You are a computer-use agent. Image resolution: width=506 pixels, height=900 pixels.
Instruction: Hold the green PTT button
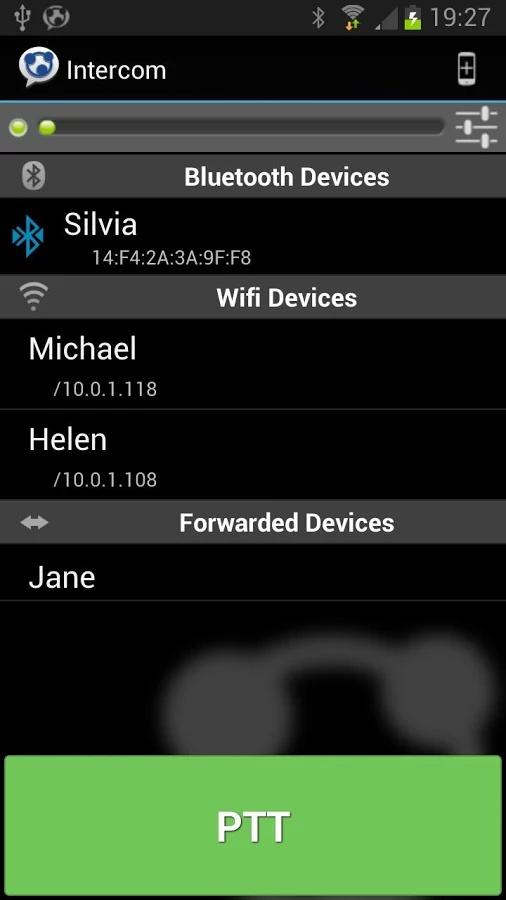point(253,826)
